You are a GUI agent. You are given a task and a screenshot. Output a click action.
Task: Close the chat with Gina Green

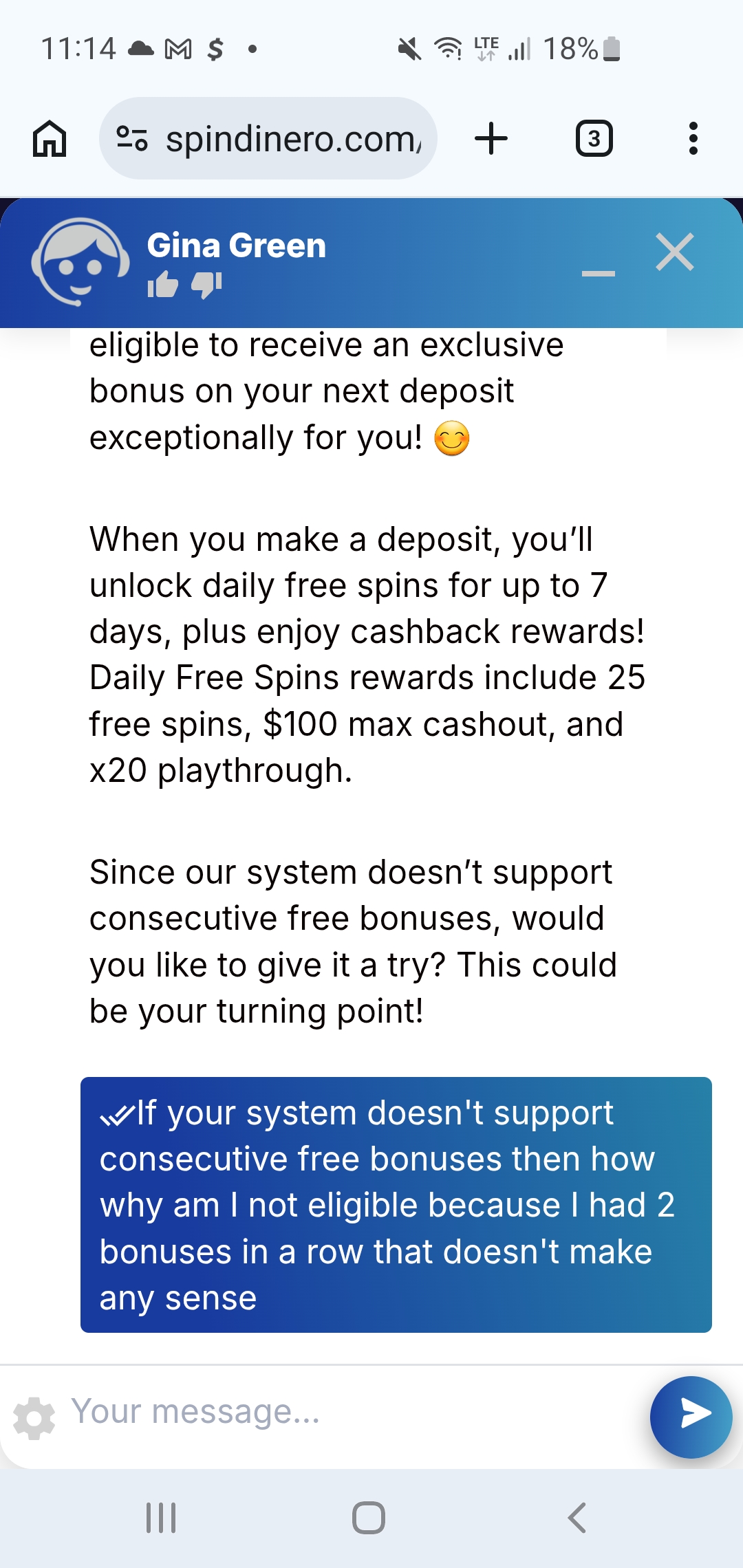675,252
